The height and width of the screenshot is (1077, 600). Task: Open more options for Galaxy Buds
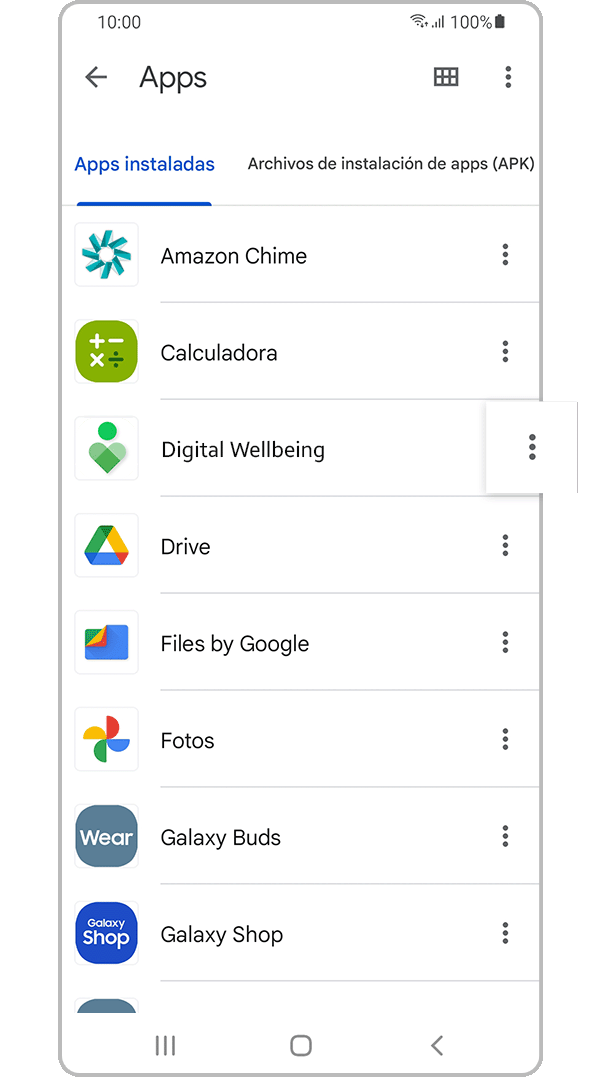(x=505, y=836)
